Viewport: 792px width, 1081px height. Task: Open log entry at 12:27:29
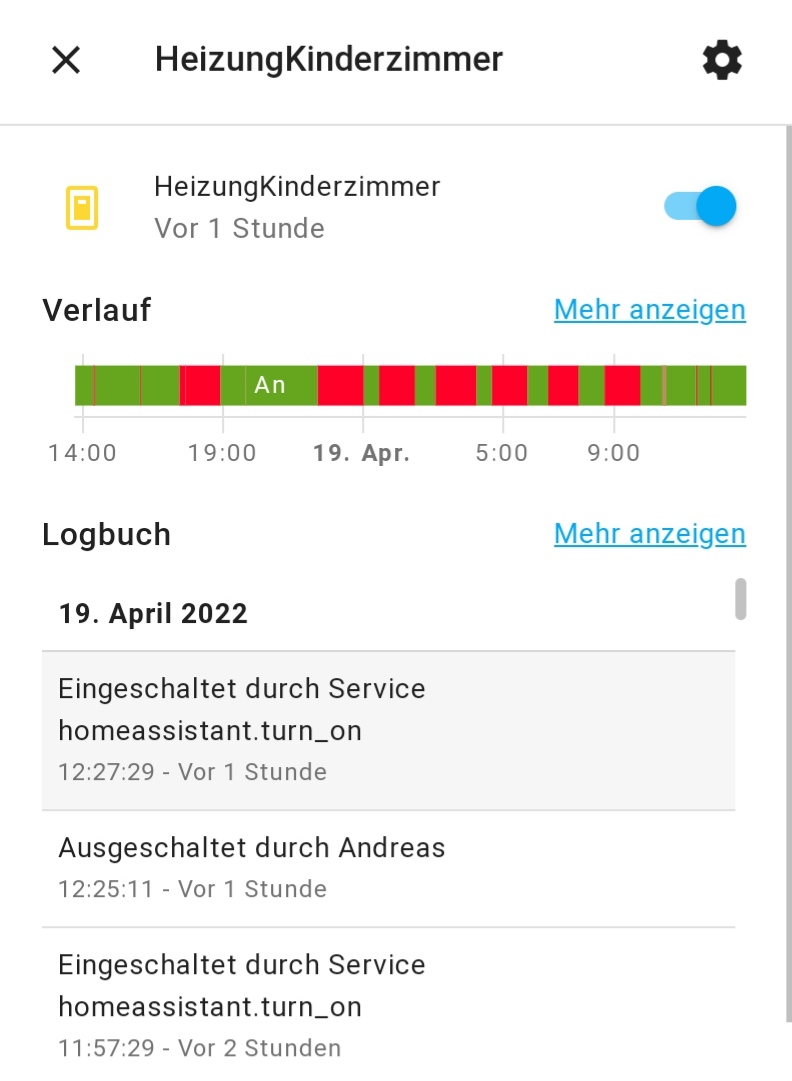(x=388, y=730)
